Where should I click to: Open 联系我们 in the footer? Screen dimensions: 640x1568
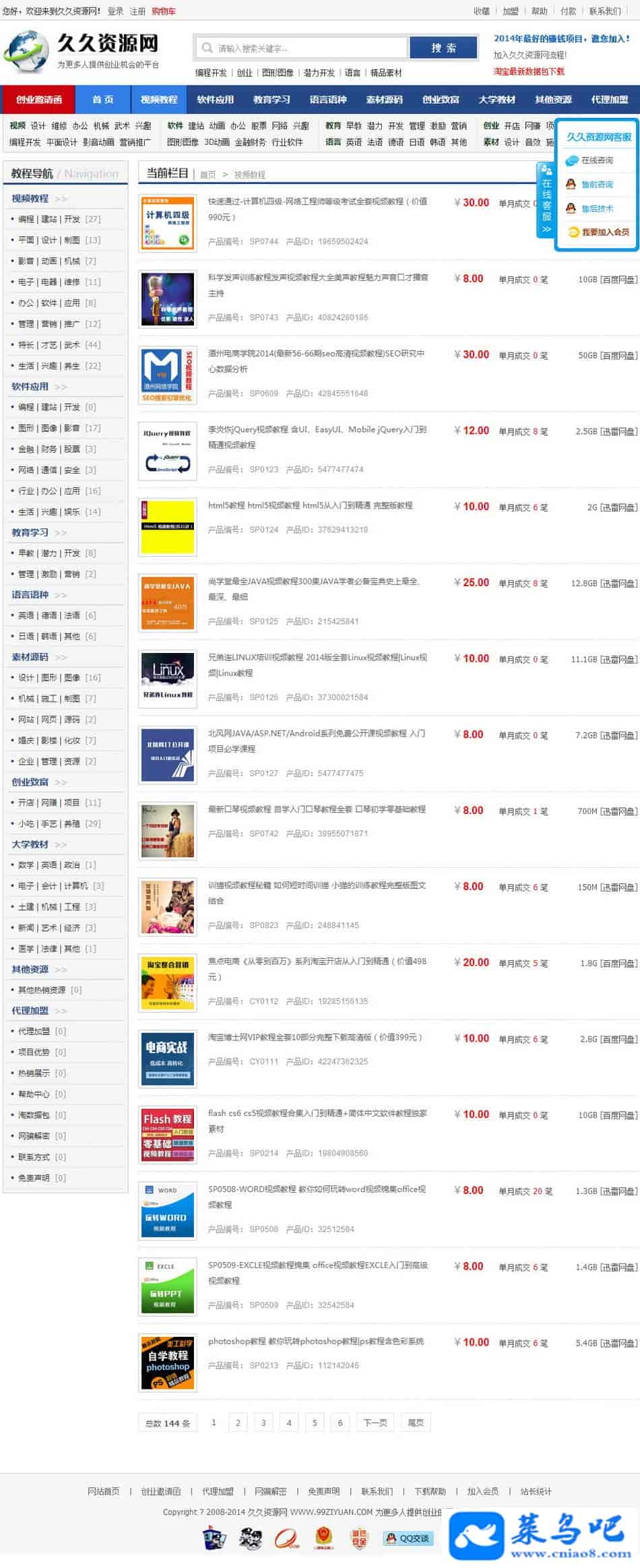coord(377,1491)
